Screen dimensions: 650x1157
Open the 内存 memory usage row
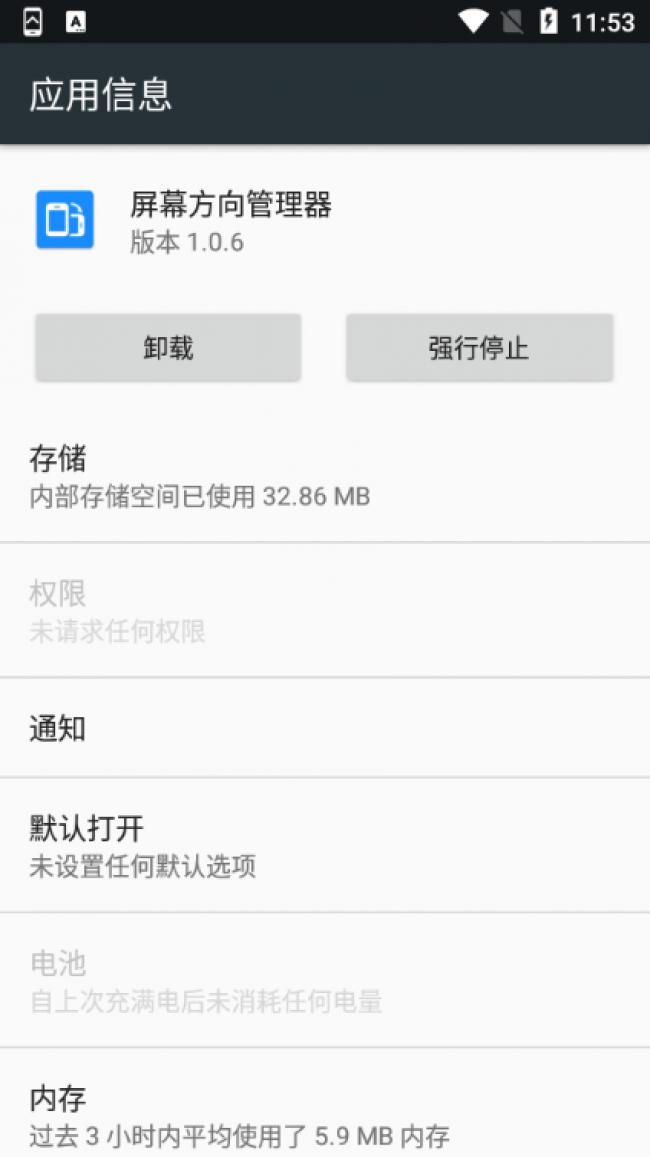tap(325, 1104)
